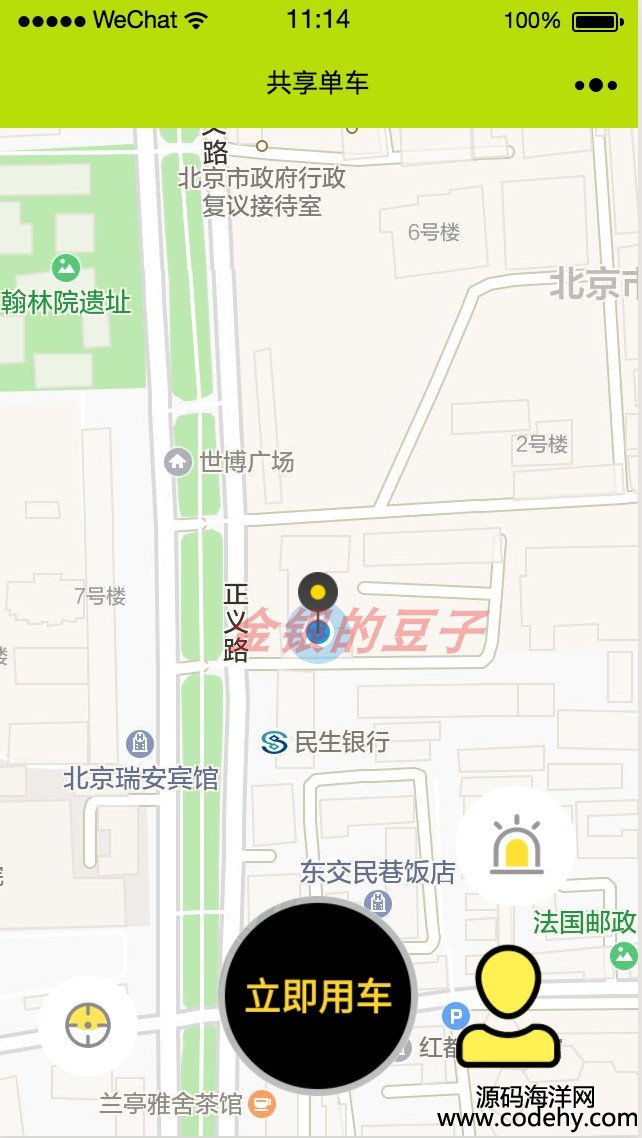Open the user profile icon

click(x=508, y=1008)
